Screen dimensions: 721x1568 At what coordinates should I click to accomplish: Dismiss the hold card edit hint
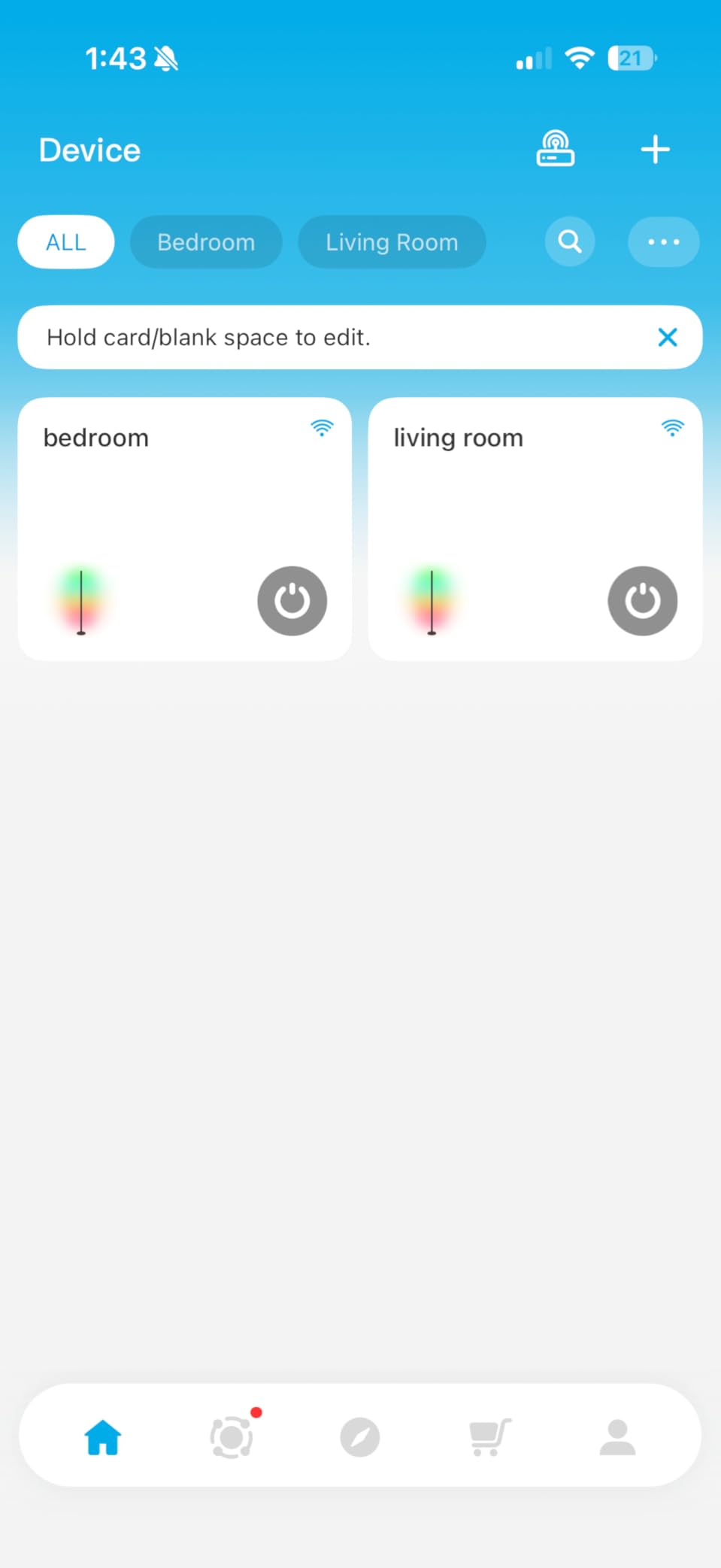(x=667, y=338)
